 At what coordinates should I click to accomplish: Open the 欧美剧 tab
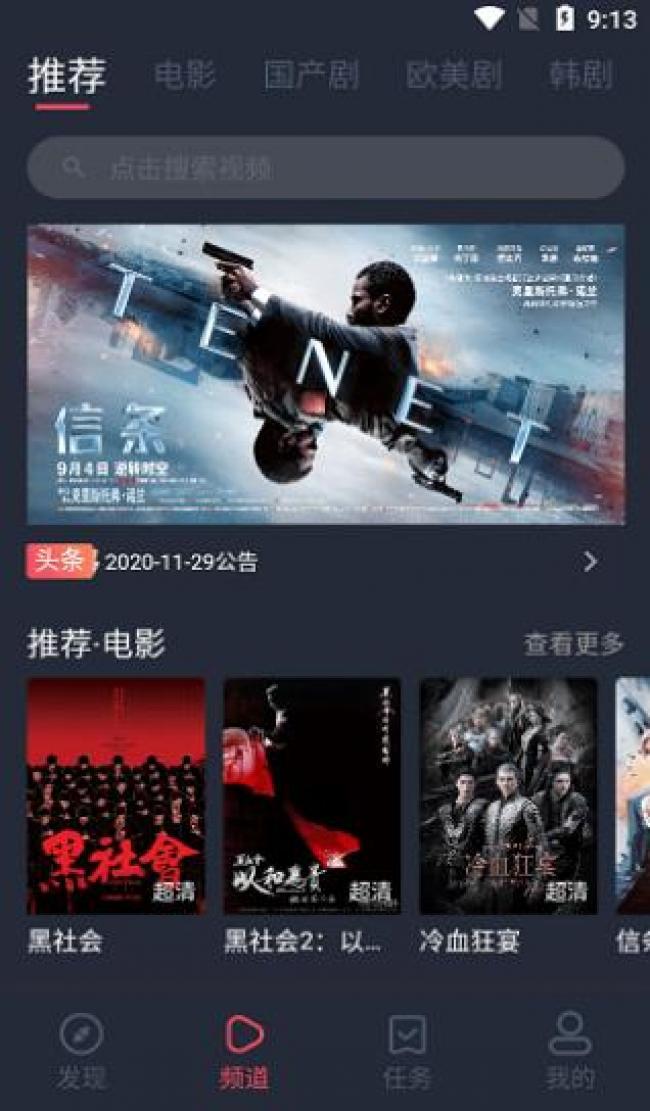[454, 75]
